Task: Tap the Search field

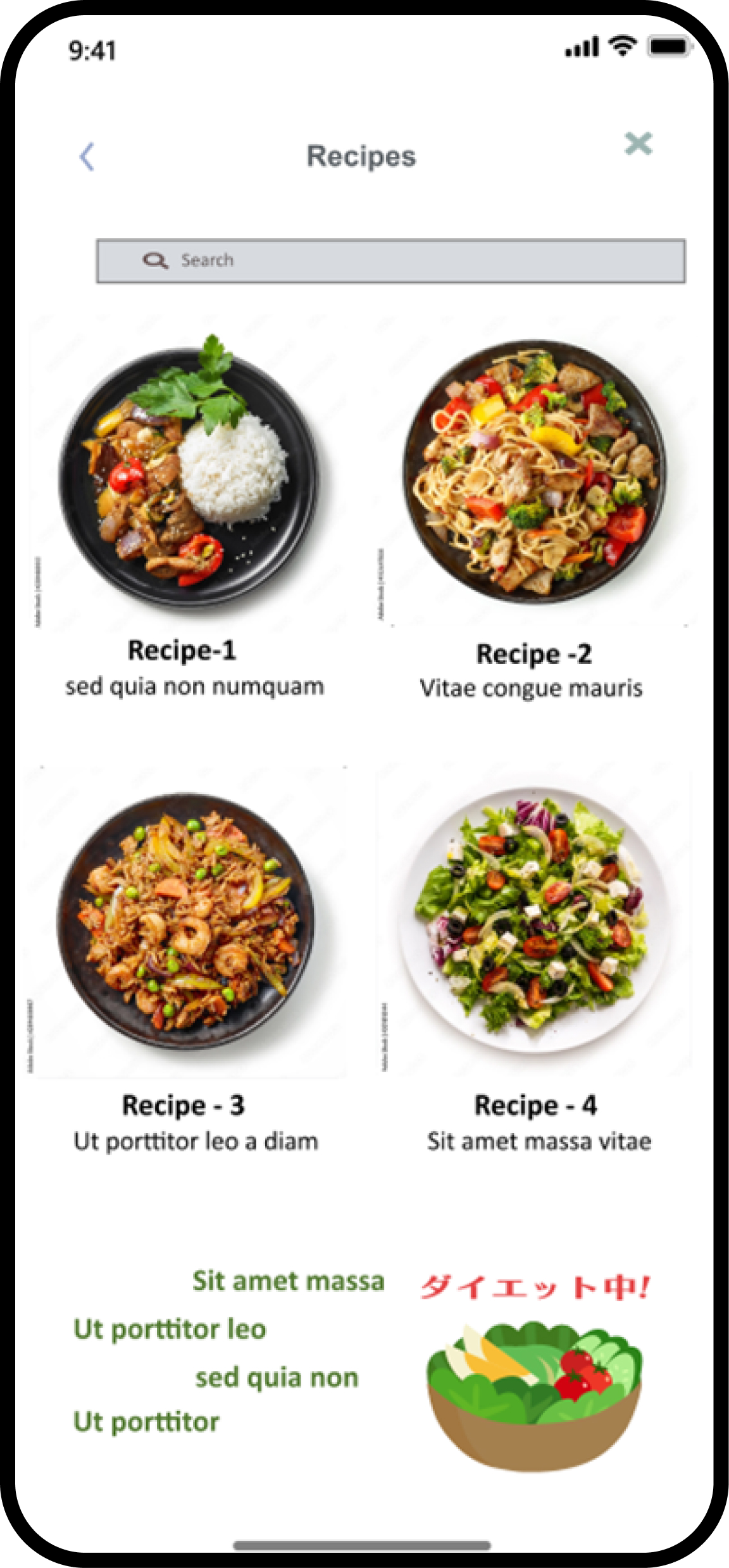Action: (x=390, y=261)
